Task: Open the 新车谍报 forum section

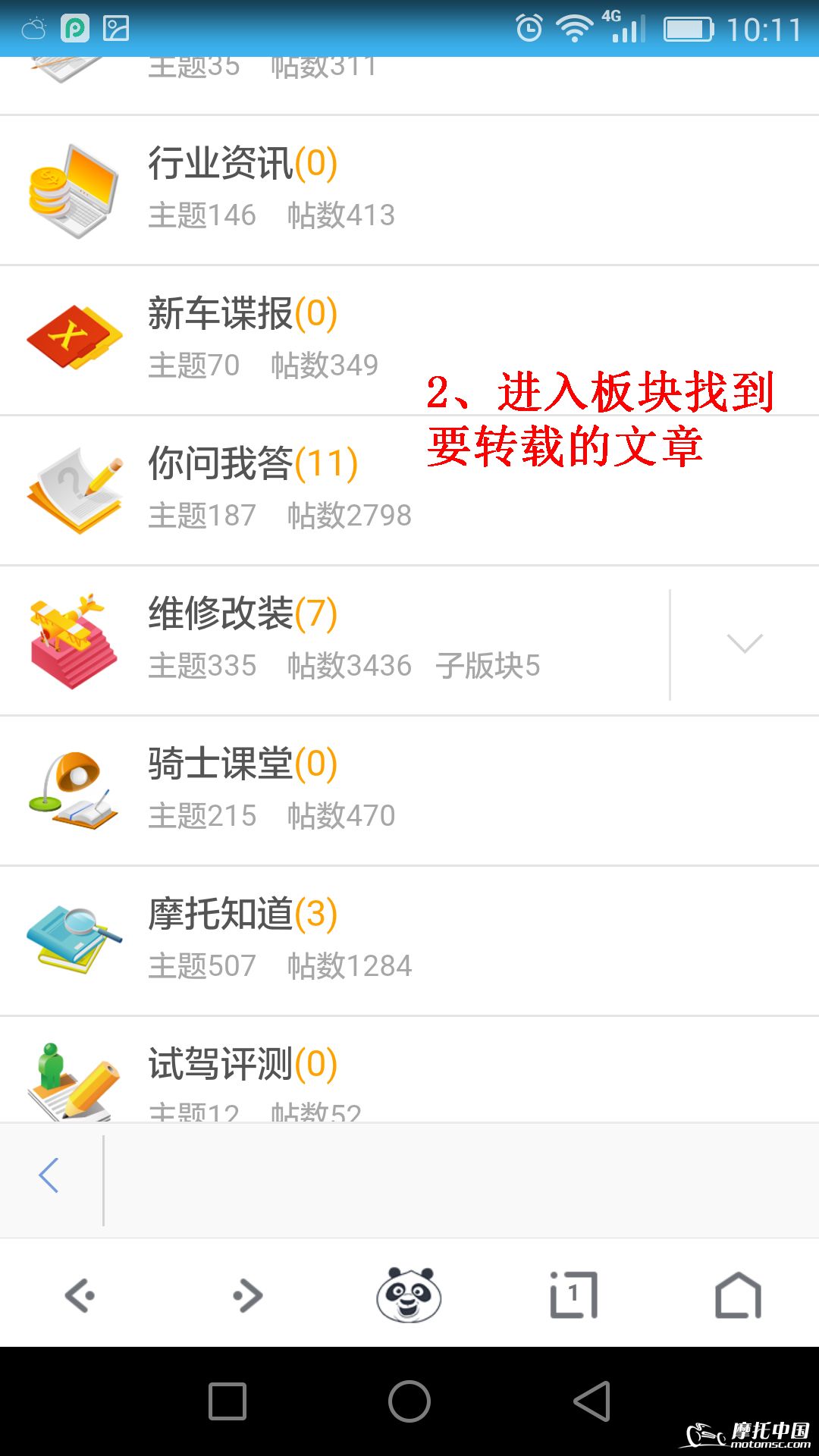Action: tap(243, 339)
